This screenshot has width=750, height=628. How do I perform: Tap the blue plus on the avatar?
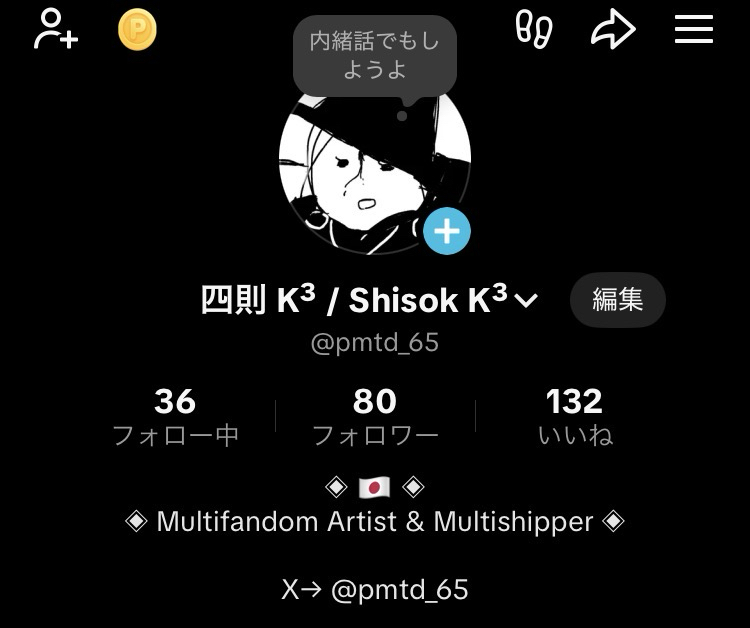click(446, 232)
